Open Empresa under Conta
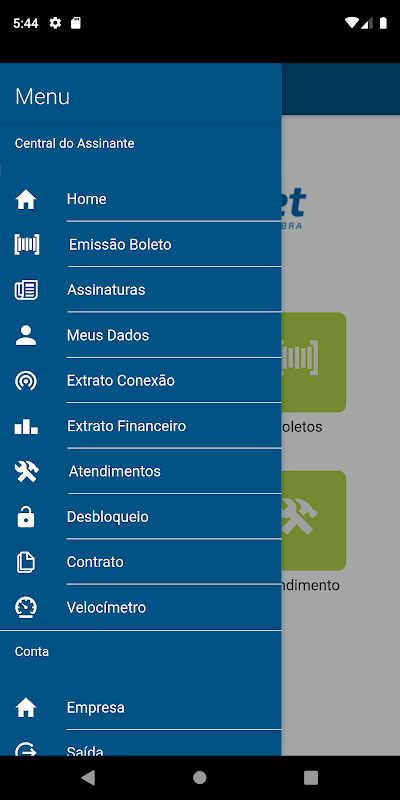Screen dimensions: 400x800 pyautogui.click(x=140, y=708)
